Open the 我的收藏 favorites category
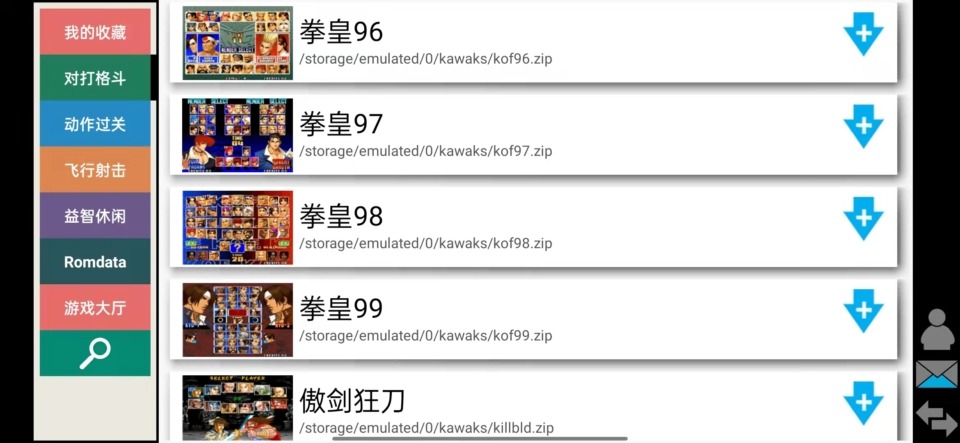 coord(95,32)
